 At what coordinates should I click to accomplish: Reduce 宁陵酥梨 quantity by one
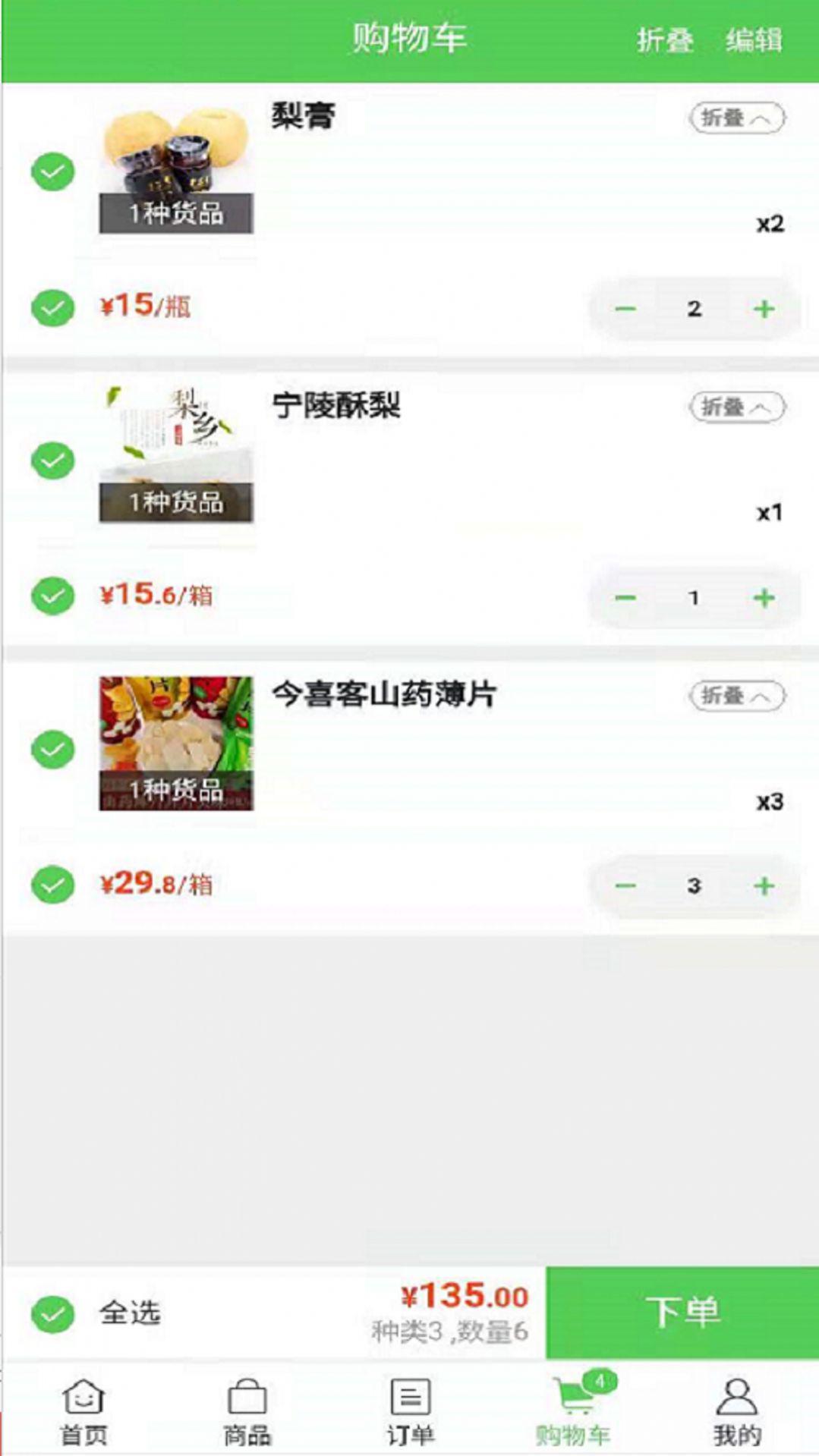point(625,598)
